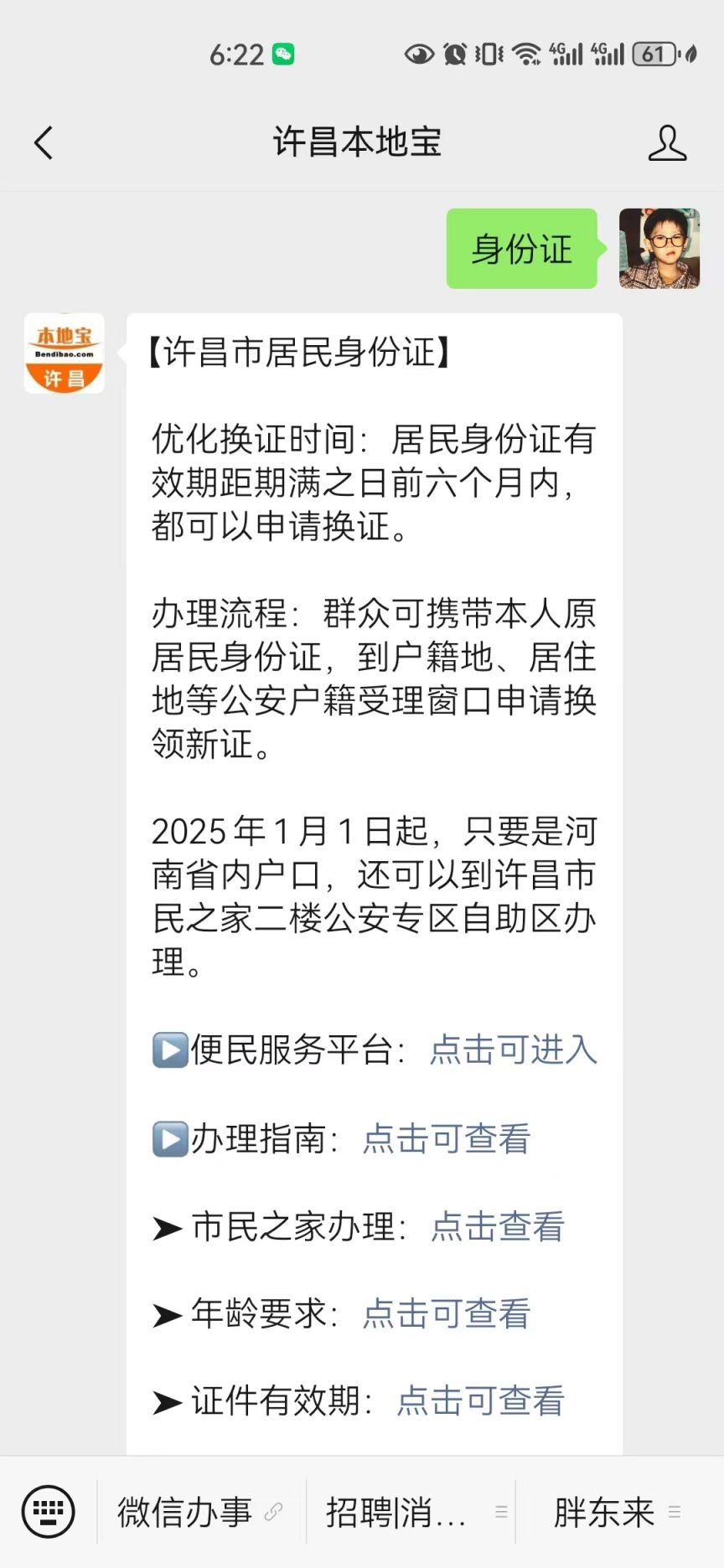Open the account profile icon

click(667, 142)
